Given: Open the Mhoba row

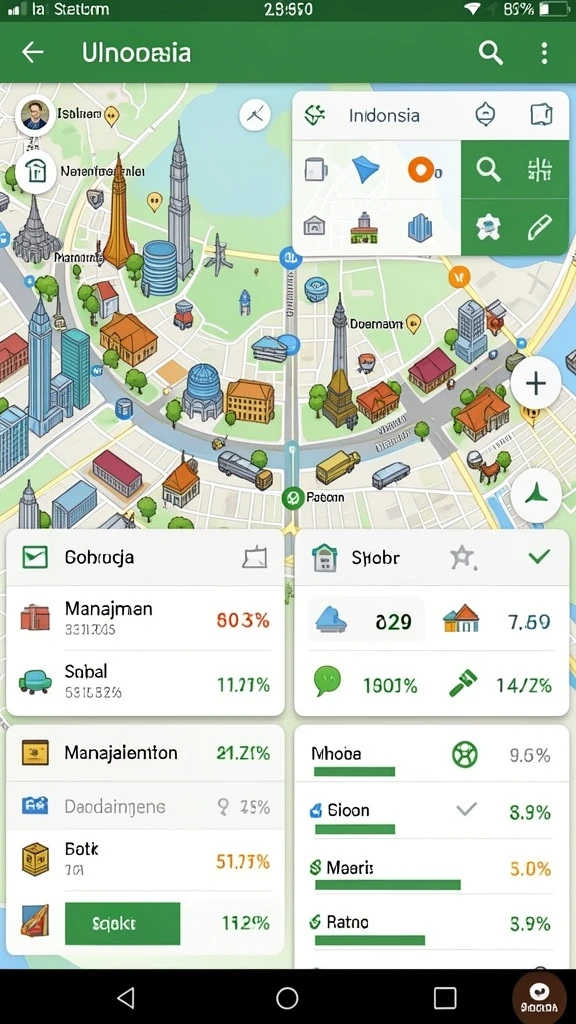Looking at the screenshot, I should click(431, 756).
